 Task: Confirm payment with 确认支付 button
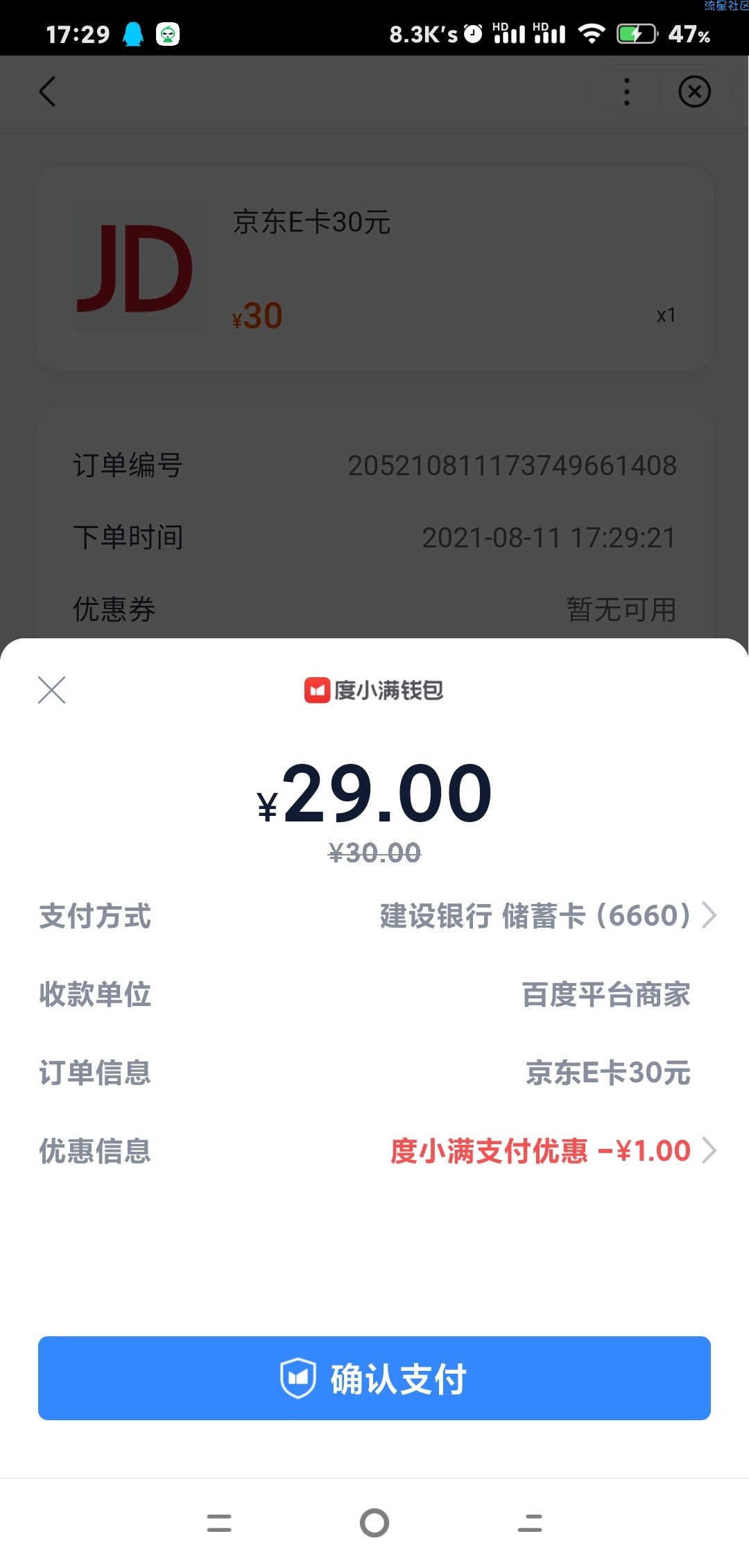click(374, 1378)
